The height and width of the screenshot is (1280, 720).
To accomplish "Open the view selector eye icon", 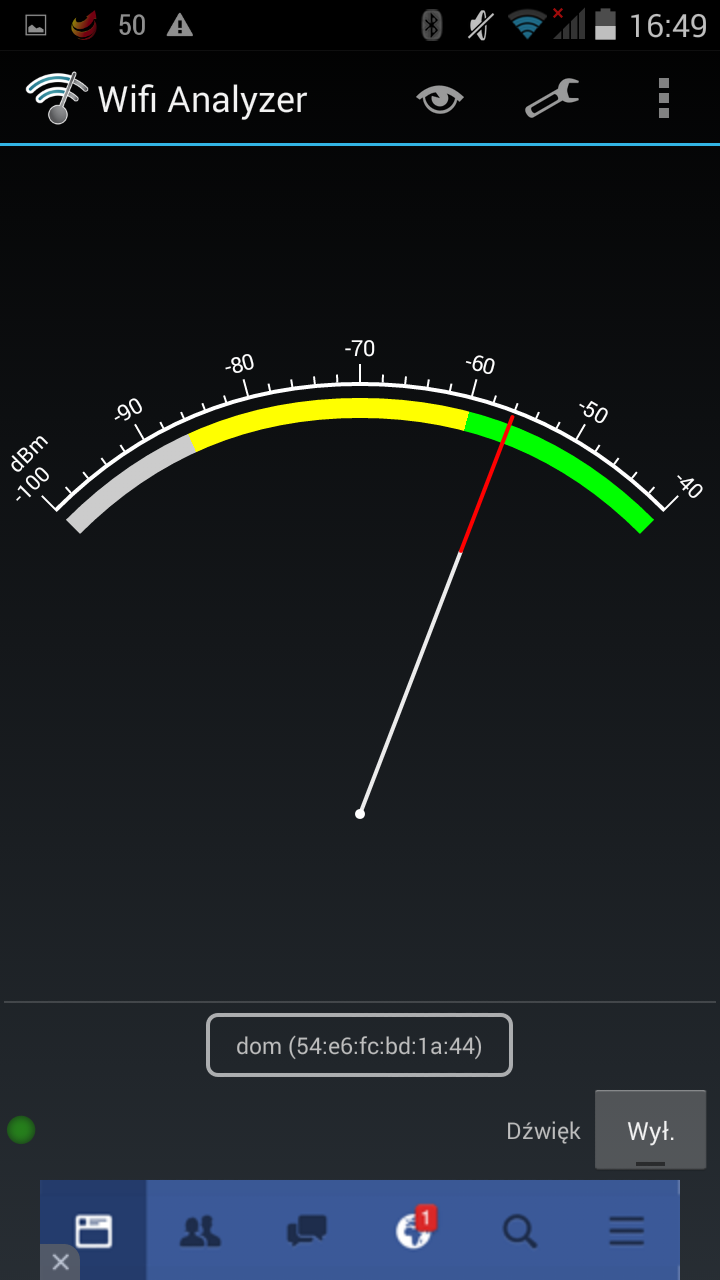I will (x=440, y=99).
